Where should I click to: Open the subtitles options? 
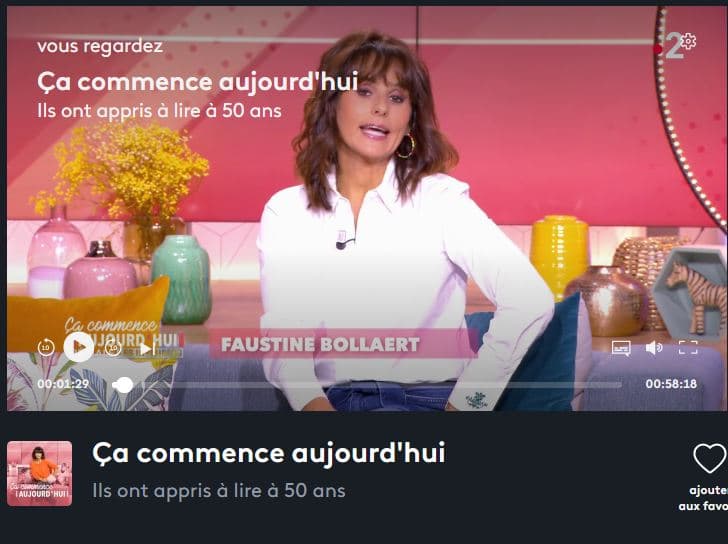click(x=621, y=348)
